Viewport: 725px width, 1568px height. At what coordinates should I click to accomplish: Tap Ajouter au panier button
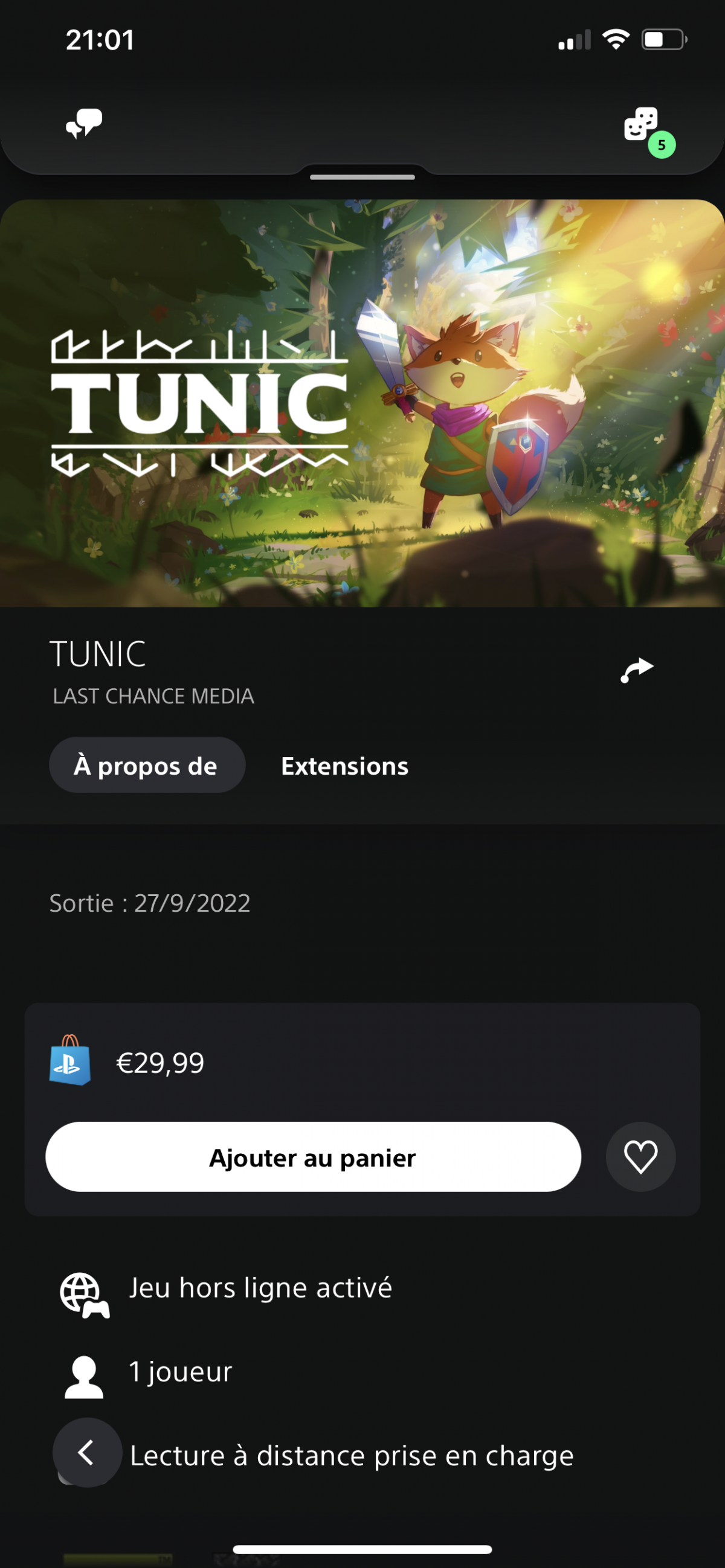pyautogui.click(x=313, y=1157)
